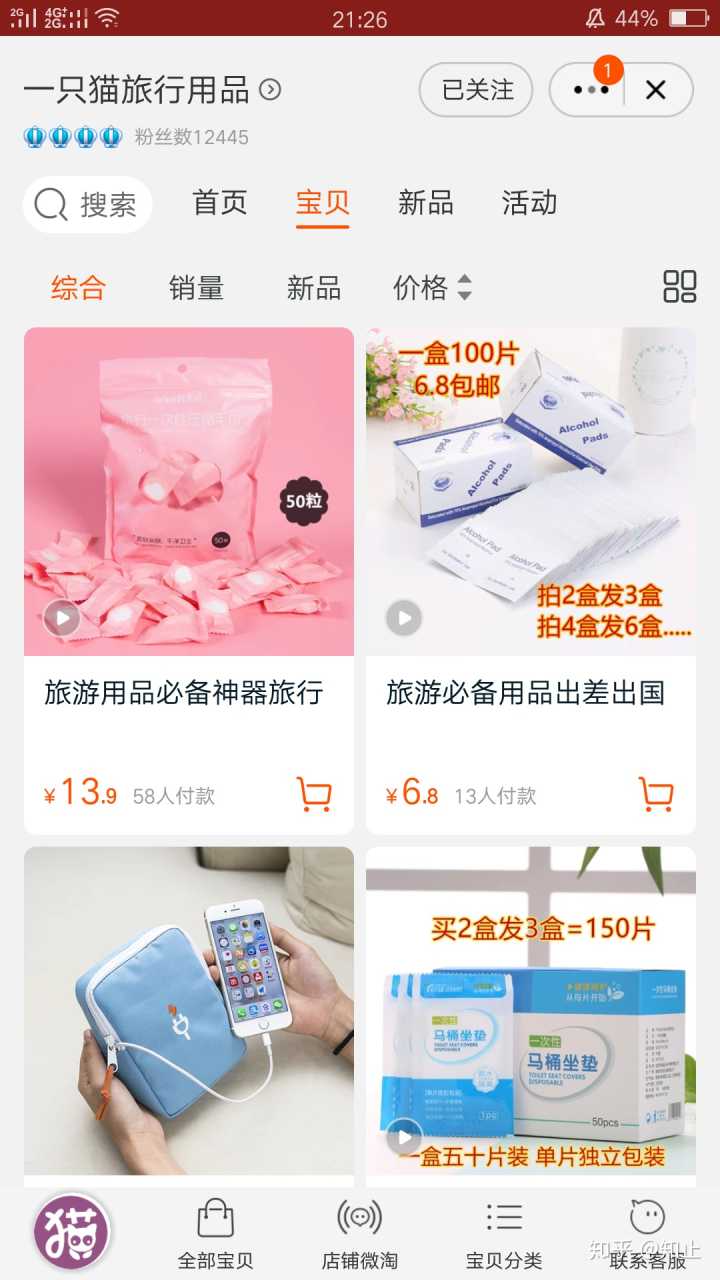Open the 搜索 search box
720x1280 pixels.
point(88,205)
